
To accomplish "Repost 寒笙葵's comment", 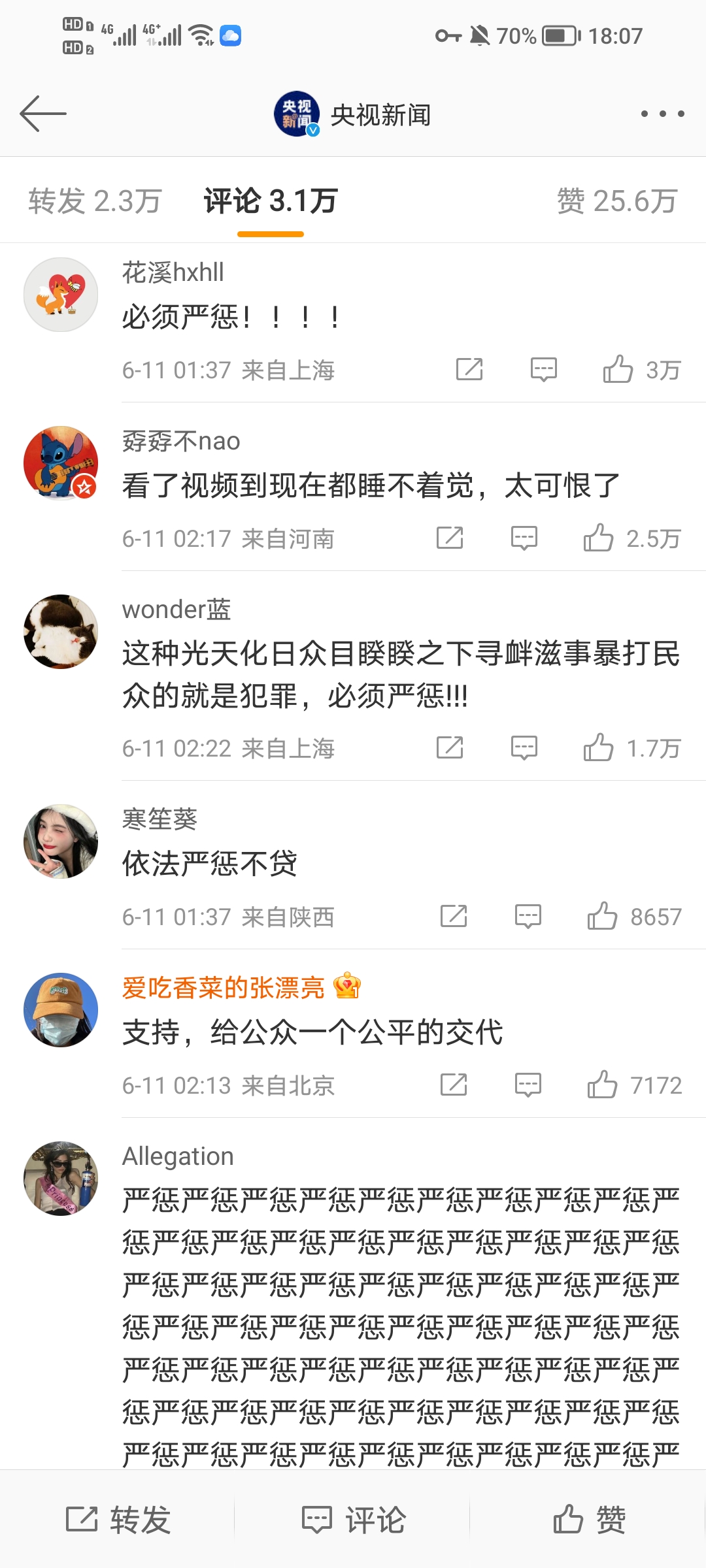I will tap(454, 916).
